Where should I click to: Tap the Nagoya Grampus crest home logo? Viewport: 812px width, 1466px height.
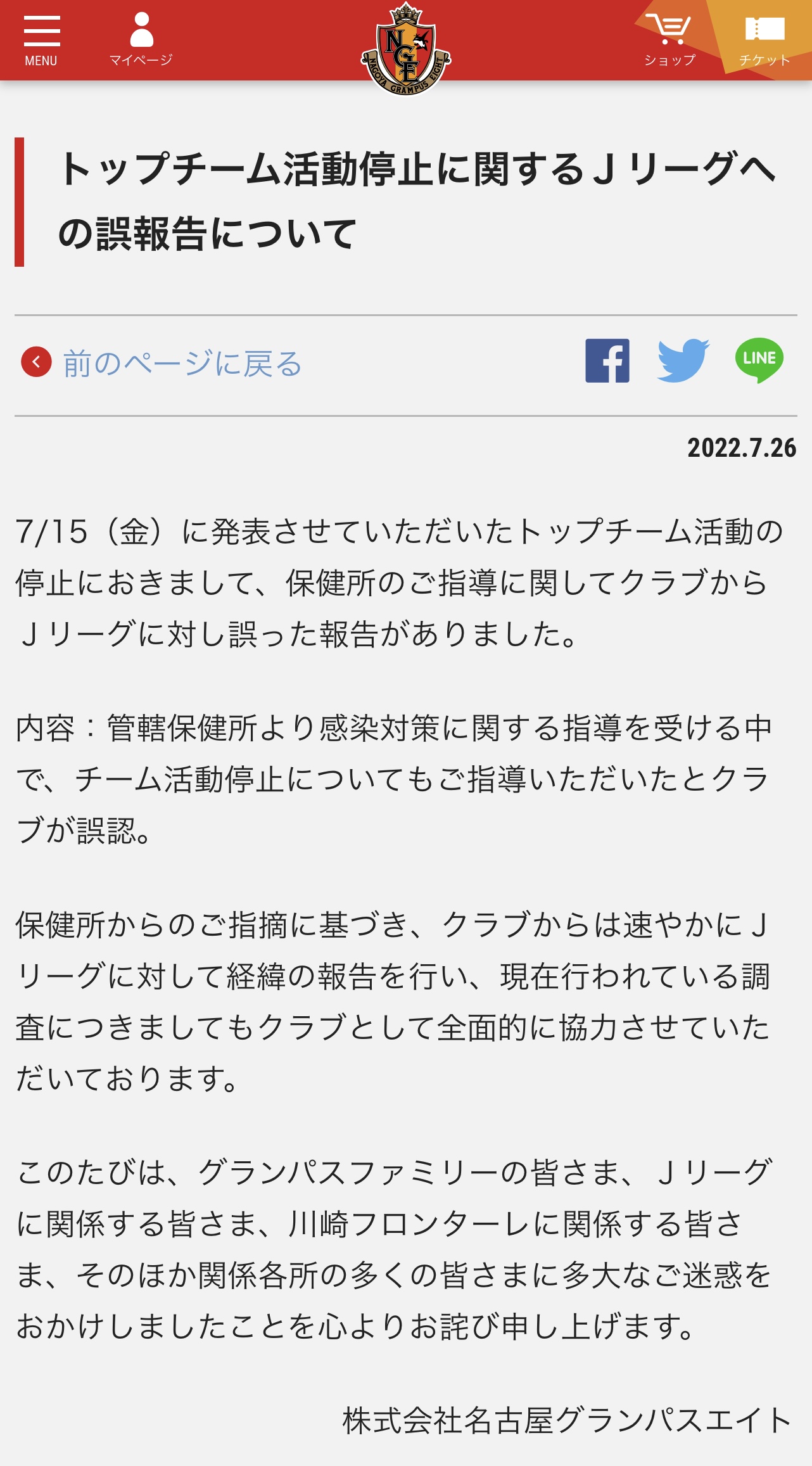pyautogui.click(x=406, y=49)
